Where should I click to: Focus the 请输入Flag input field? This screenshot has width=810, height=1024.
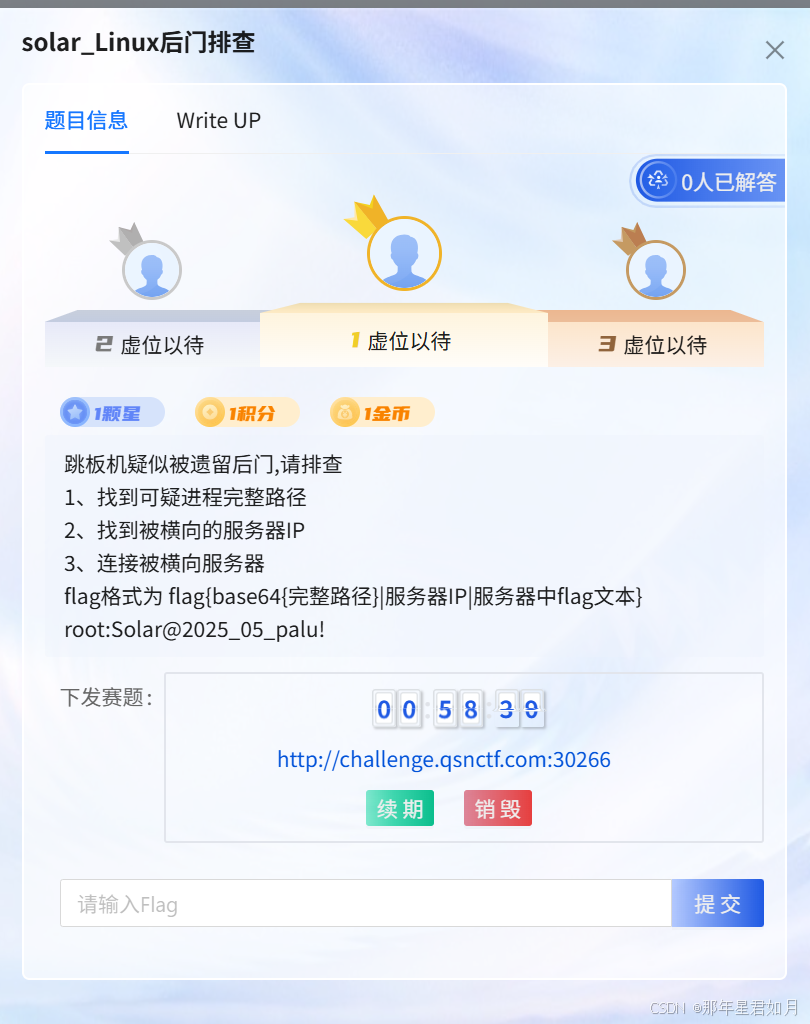click(365, 904)
